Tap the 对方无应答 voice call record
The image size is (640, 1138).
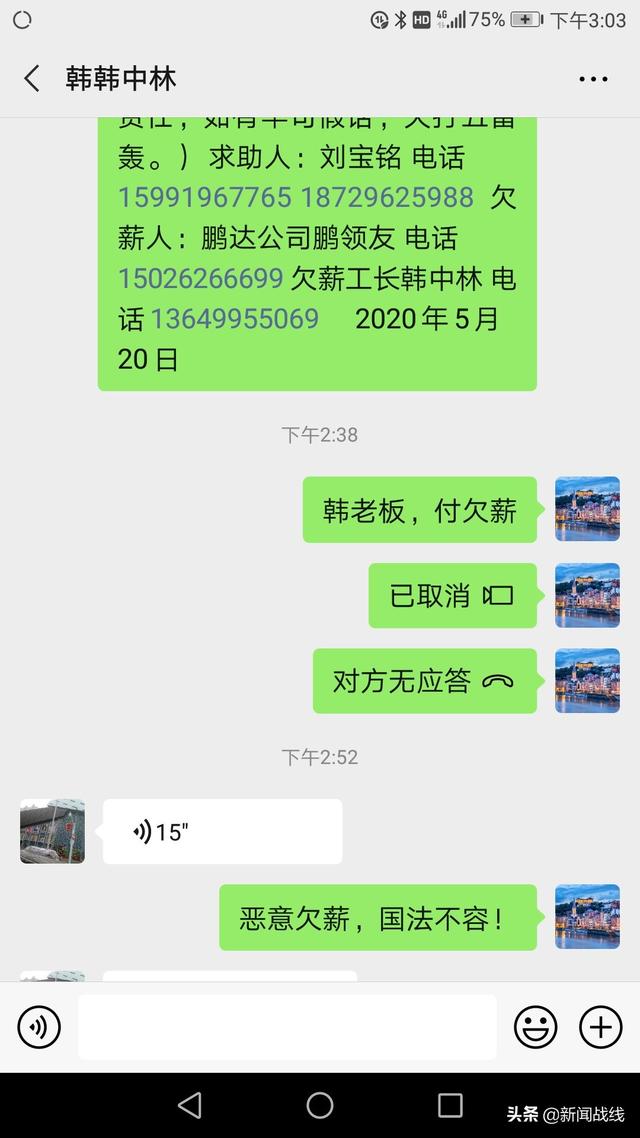click(424, 681)
